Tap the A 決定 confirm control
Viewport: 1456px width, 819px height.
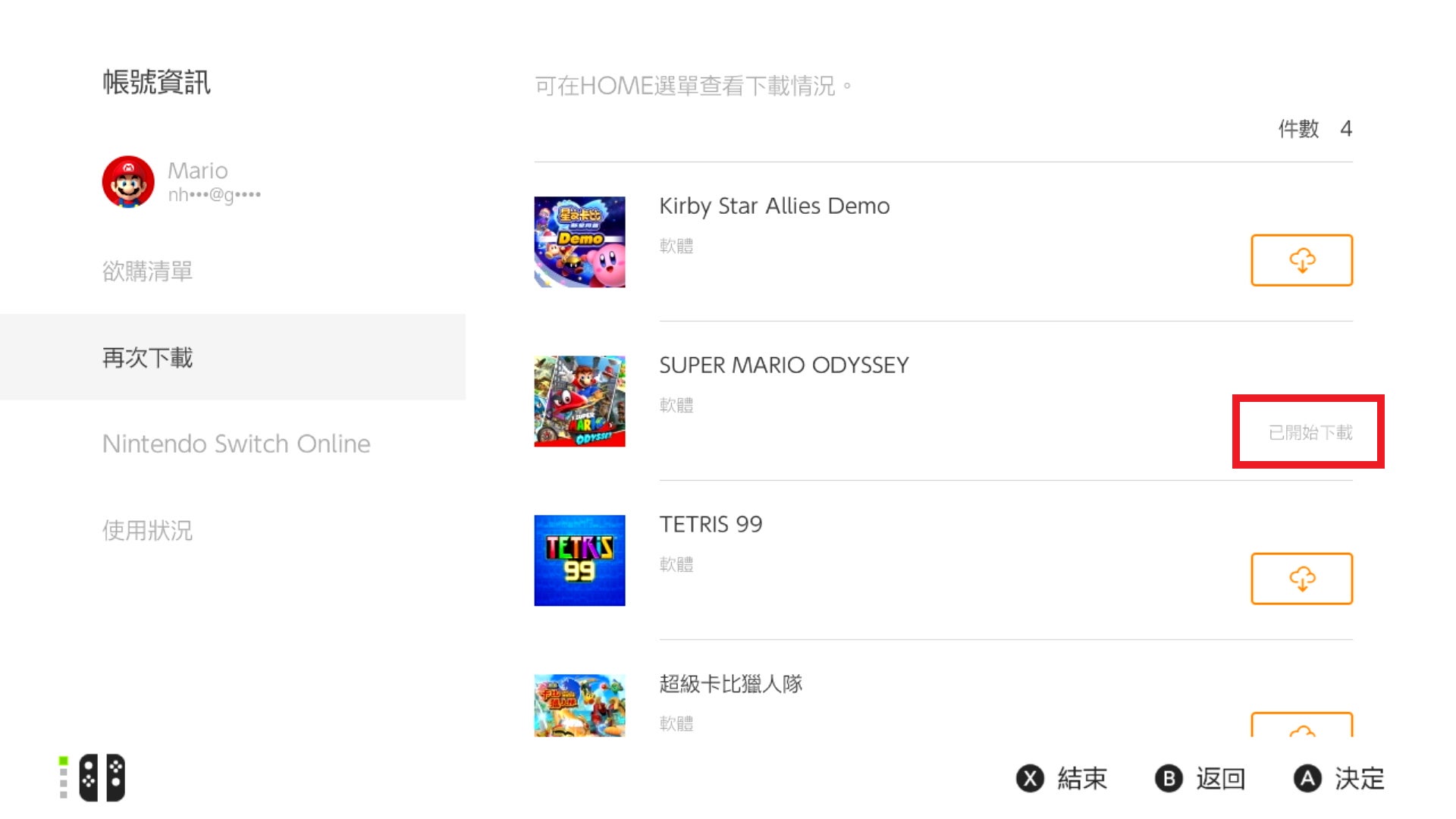click(1339, 779)
